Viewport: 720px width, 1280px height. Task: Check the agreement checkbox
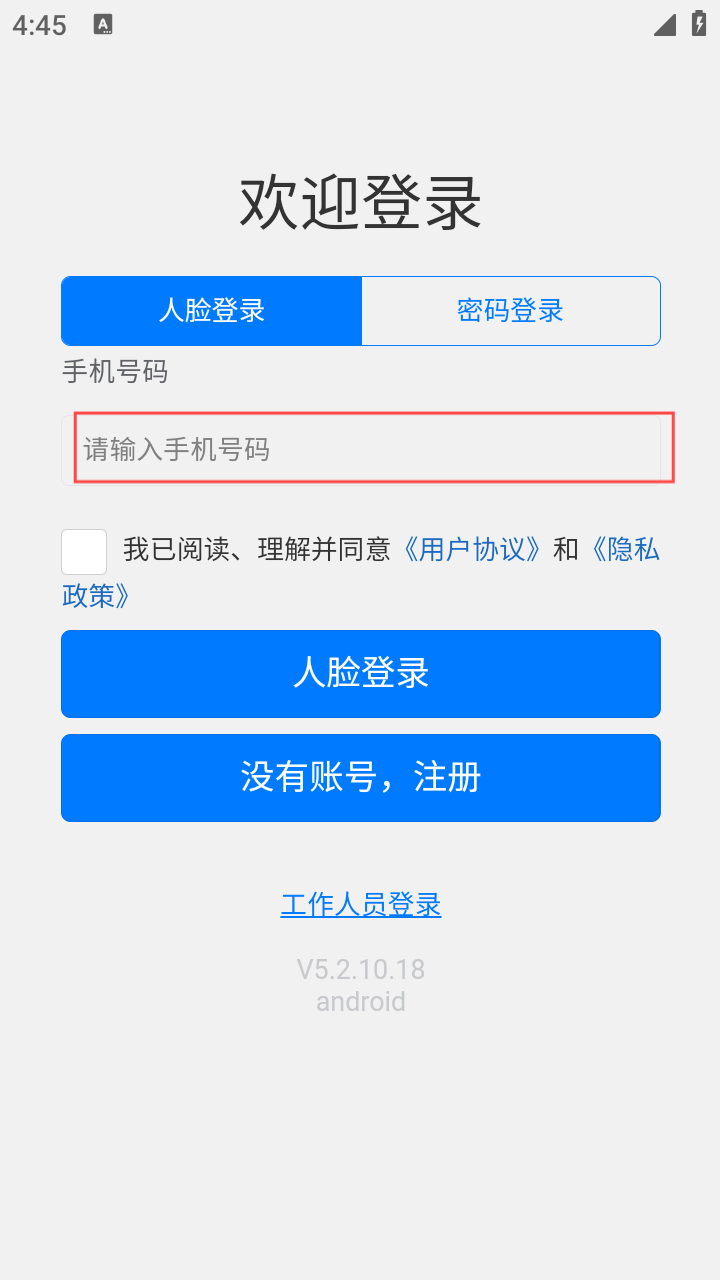tap(84, 552)
